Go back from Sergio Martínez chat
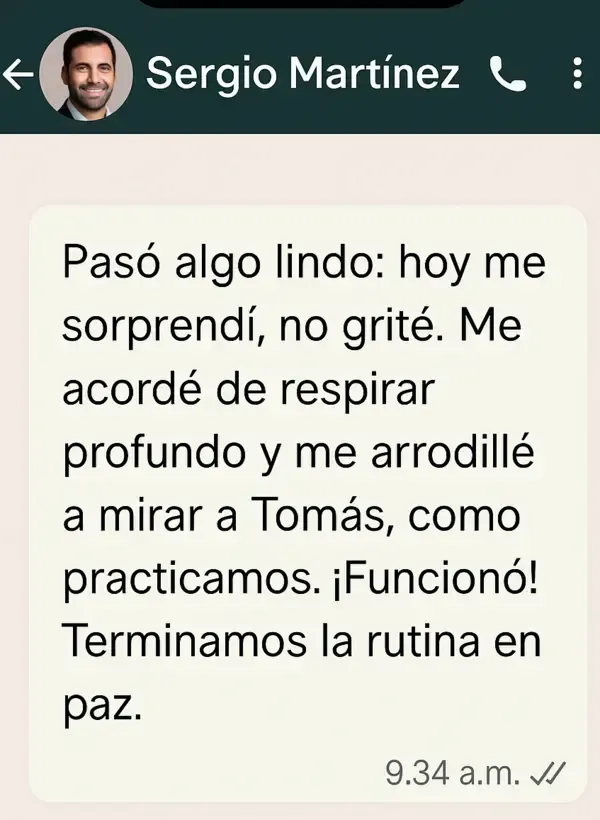This screenshot has width=600, height=820. [18, 73]
